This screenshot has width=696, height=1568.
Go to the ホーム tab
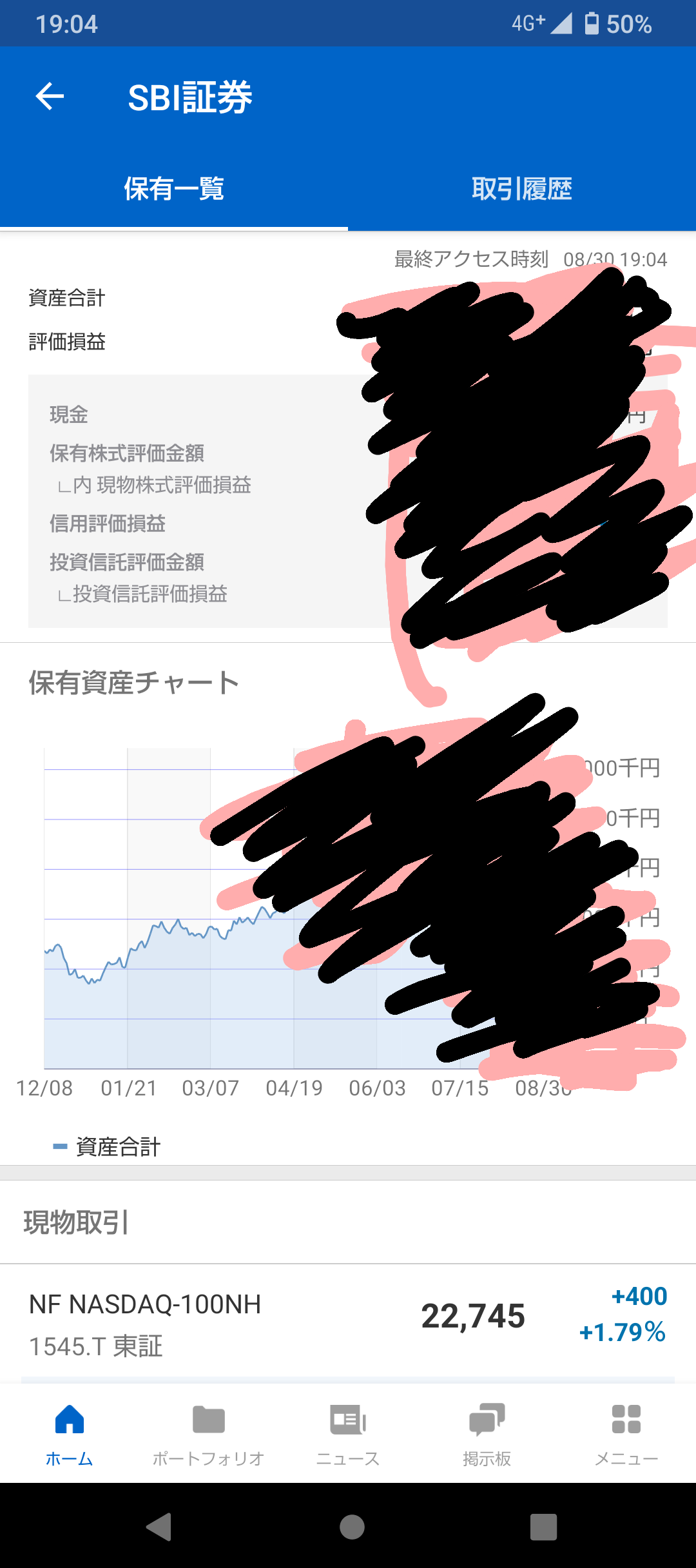pos(70,1433)
